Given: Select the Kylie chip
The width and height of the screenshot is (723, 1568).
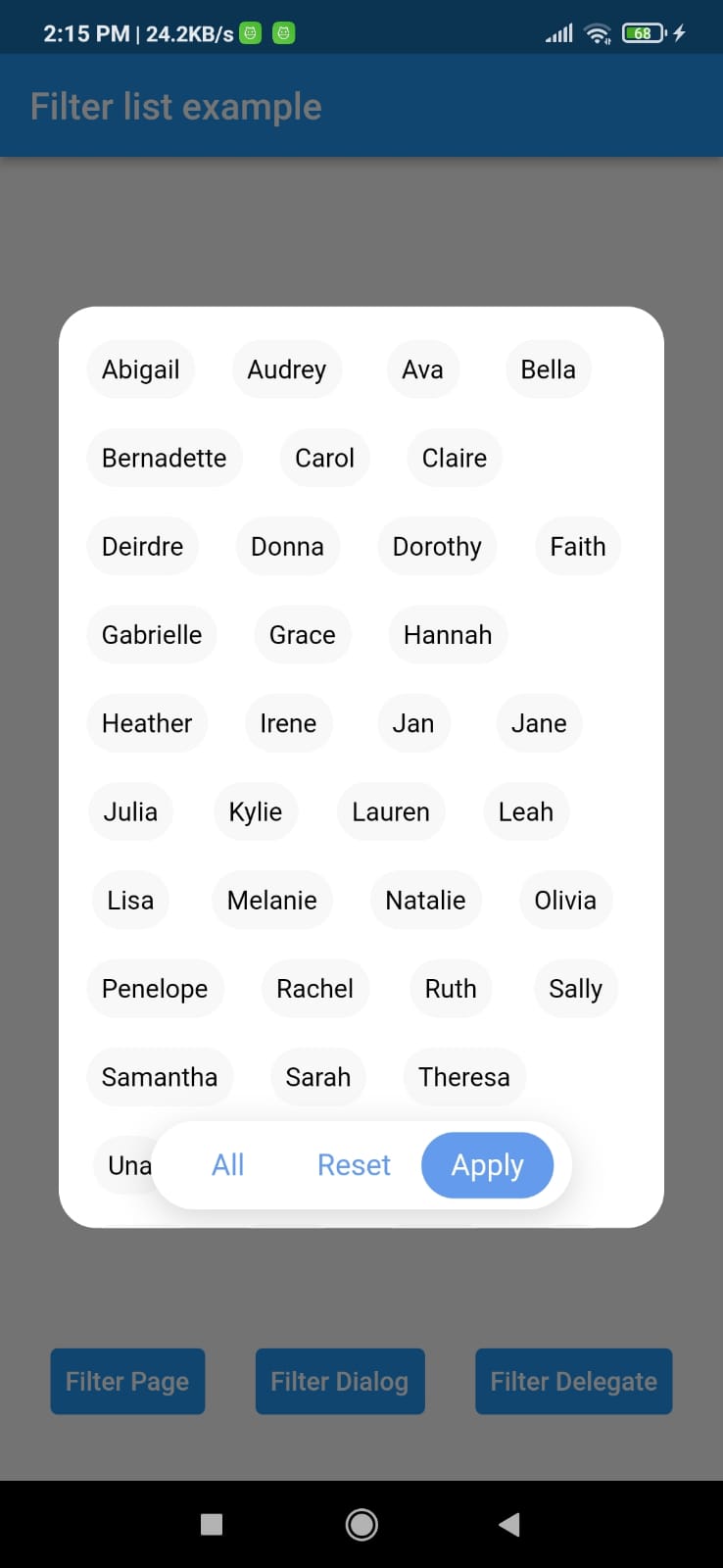Looking at the screenshot, I should [x=255, y=811].
